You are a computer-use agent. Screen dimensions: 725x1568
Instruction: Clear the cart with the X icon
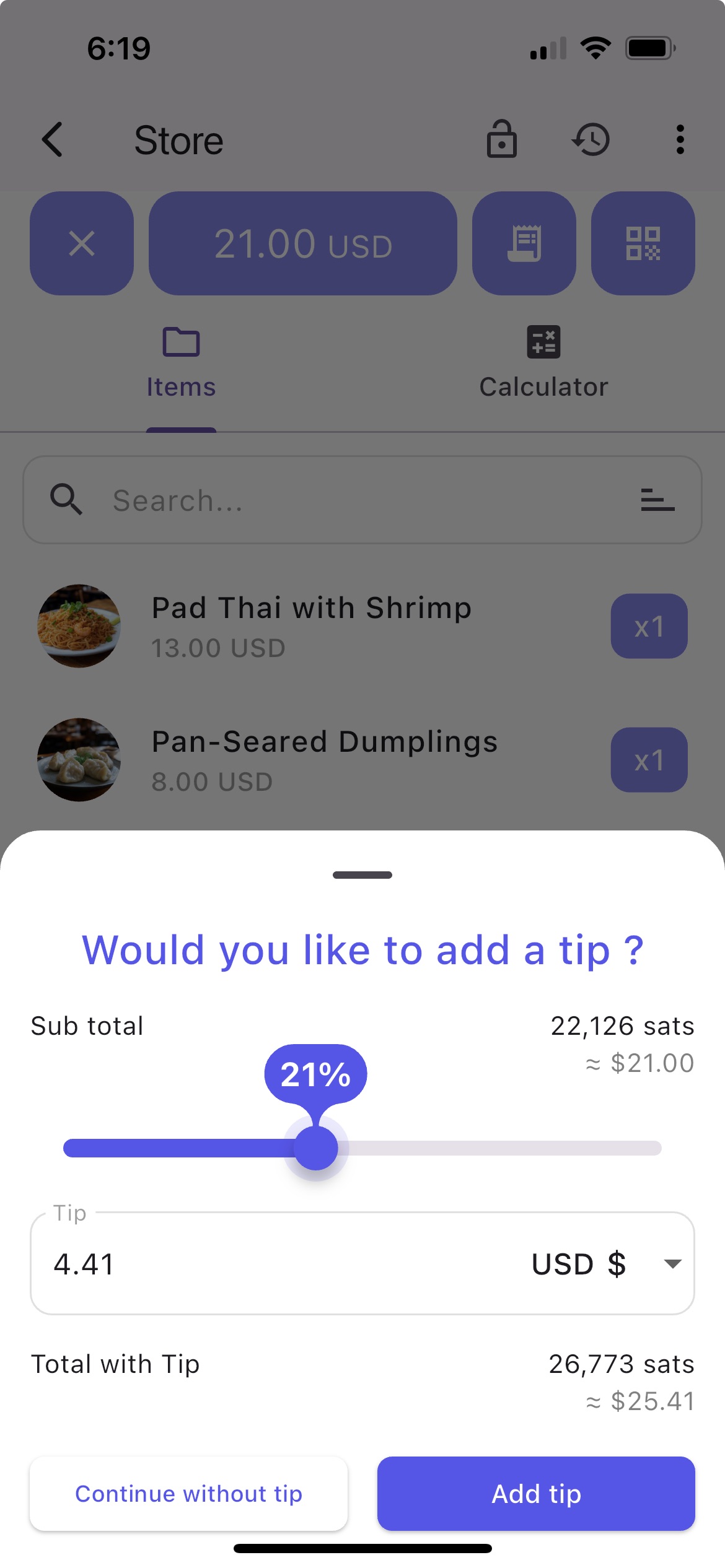(81, 243)
